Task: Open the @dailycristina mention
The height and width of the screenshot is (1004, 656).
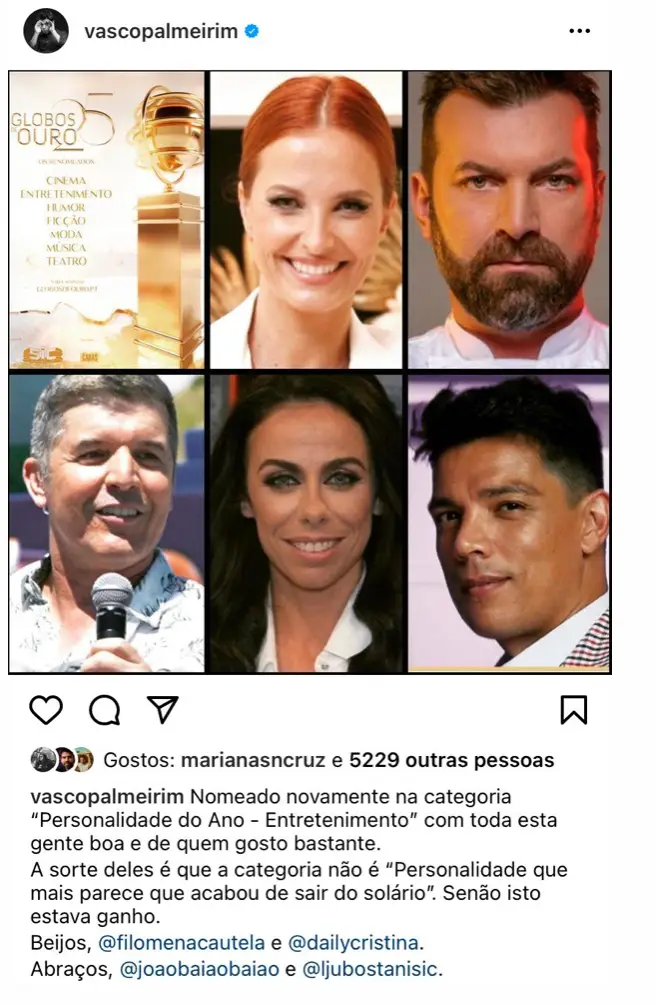Action: pos(353,942)
